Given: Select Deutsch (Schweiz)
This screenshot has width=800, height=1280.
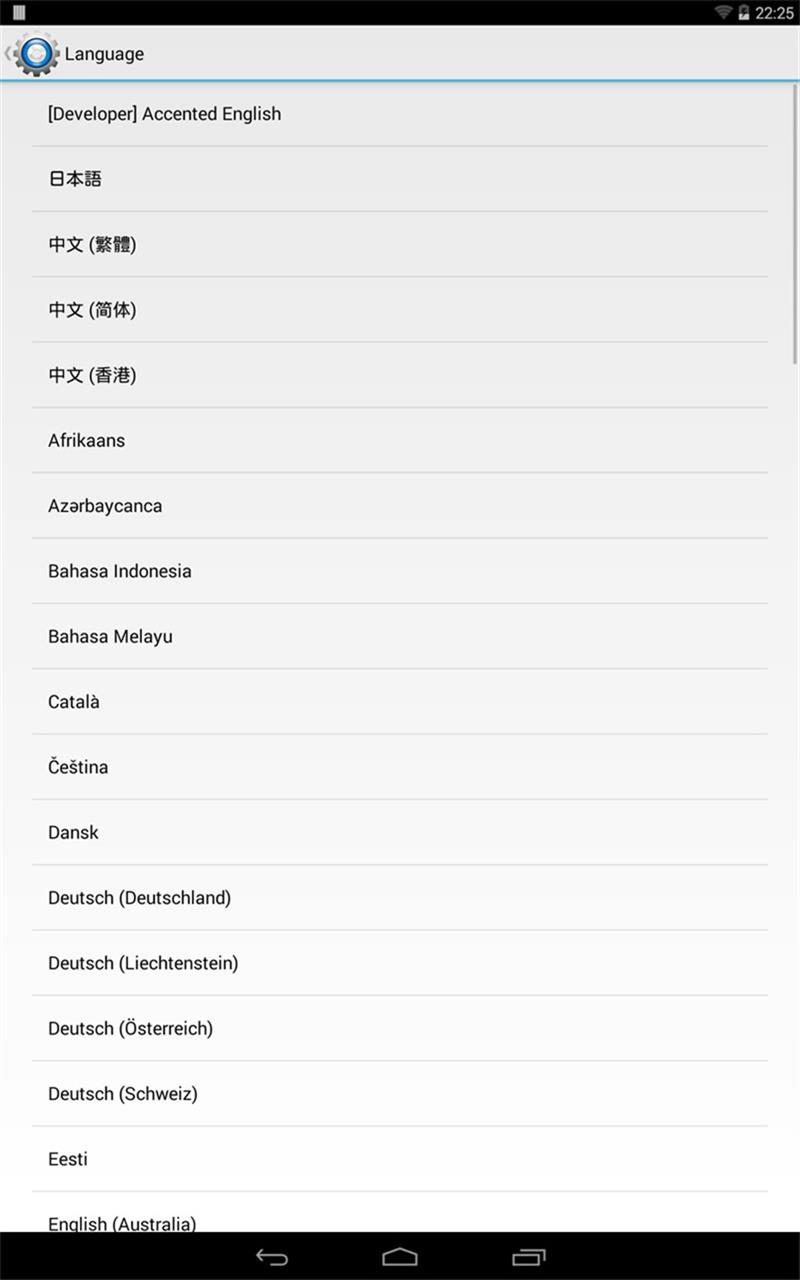Looking at the screenshot, I should point(123,1094).
